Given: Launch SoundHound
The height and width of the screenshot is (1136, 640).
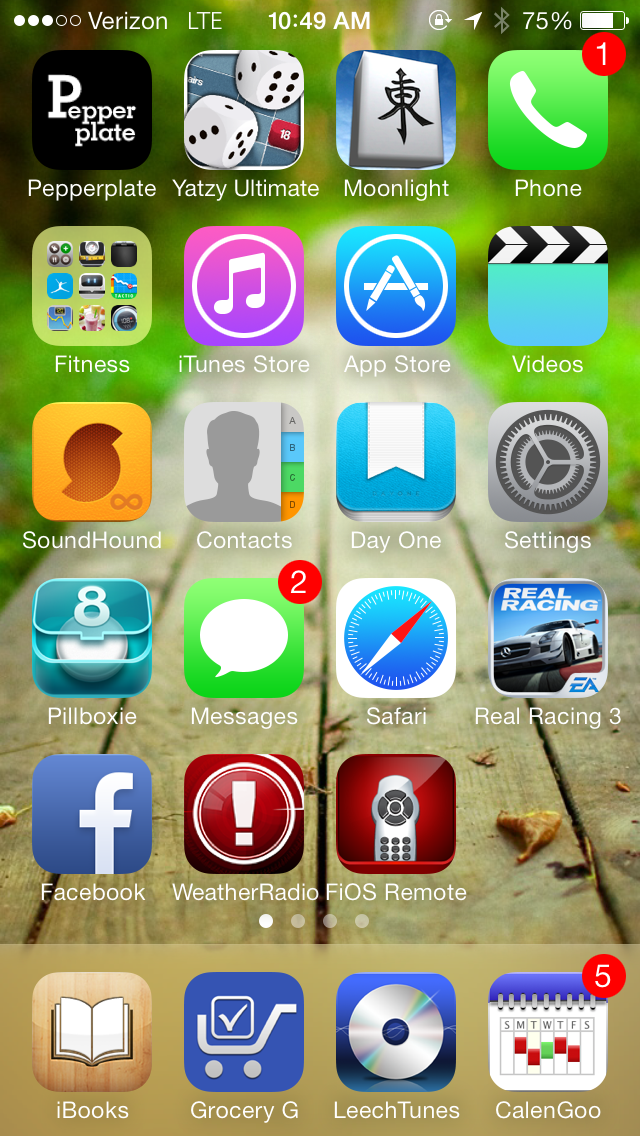Looking at the screenshot, I should (x=92, y=462).
